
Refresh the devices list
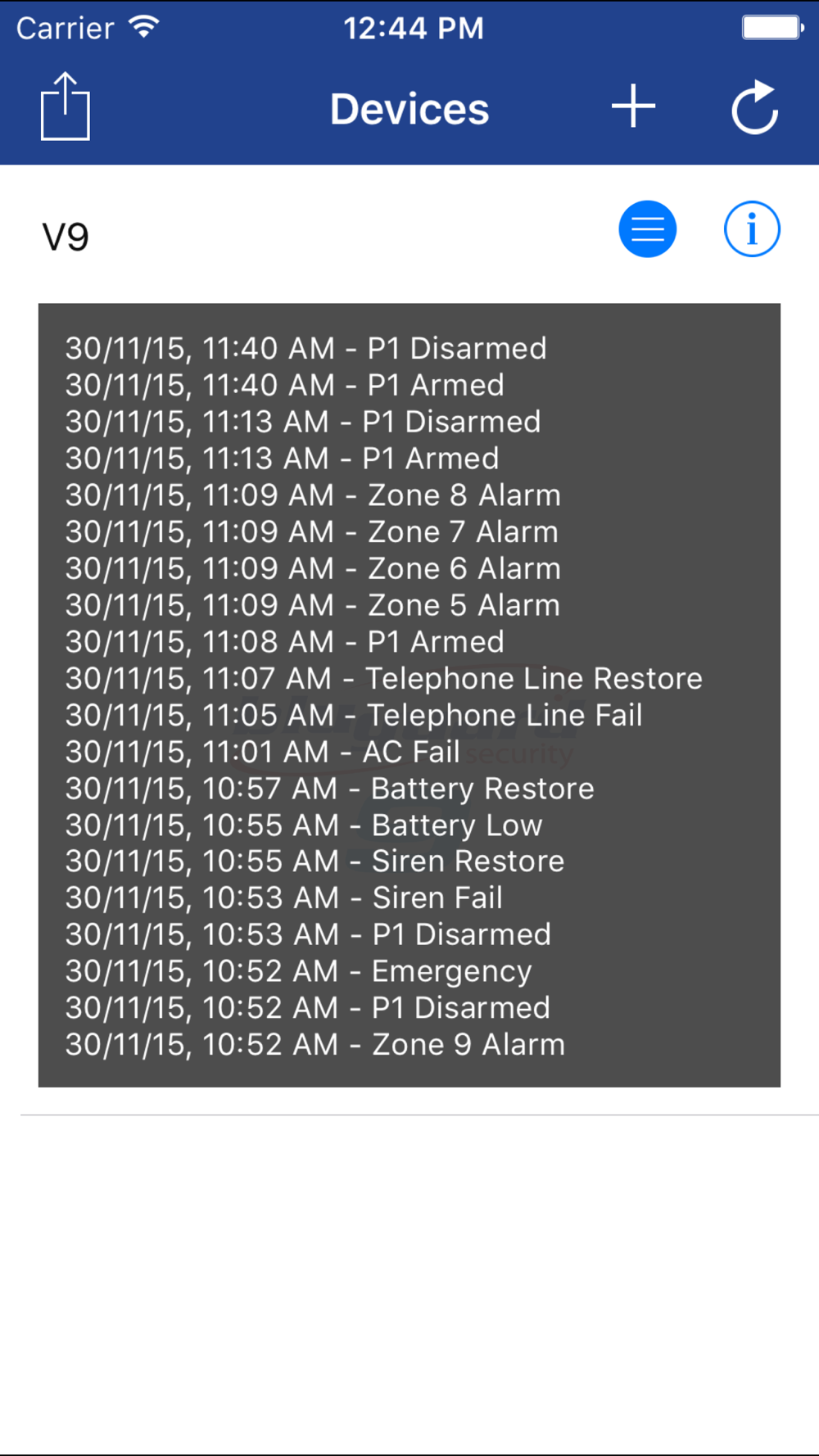point(754,107)
